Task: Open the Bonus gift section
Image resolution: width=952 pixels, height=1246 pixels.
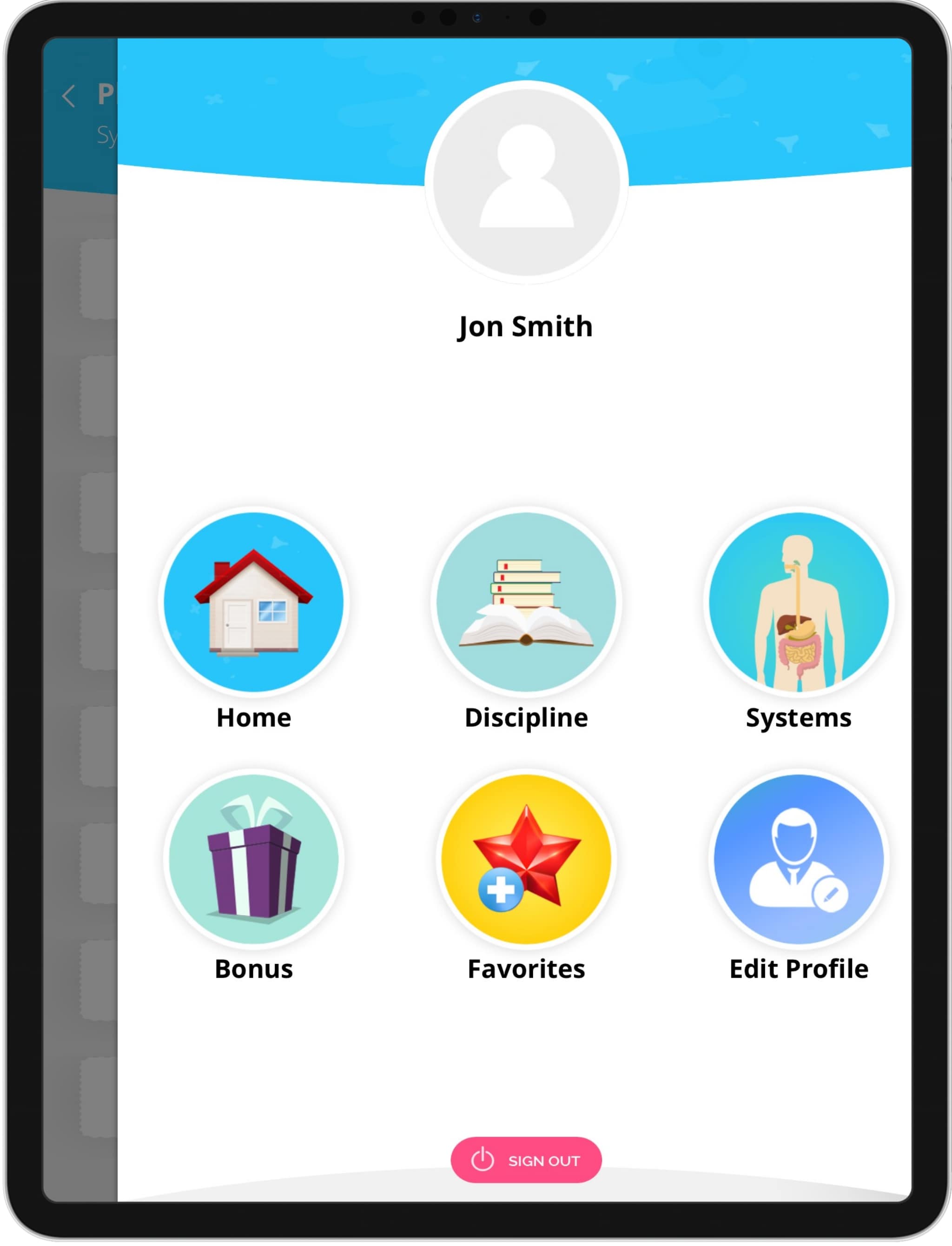Action: point(253,859)
